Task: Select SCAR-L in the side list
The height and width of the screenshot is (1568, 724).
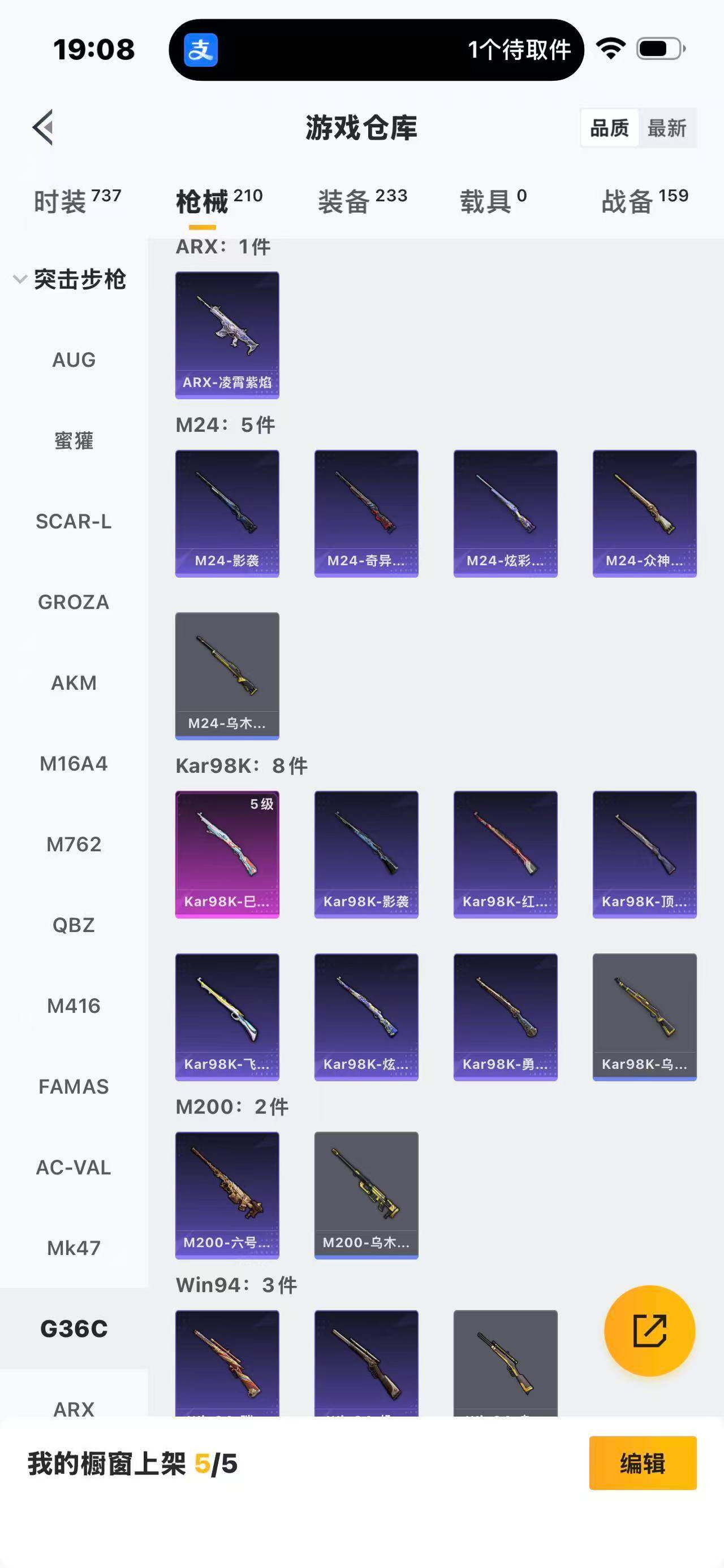Action: [x=74, y=522]
